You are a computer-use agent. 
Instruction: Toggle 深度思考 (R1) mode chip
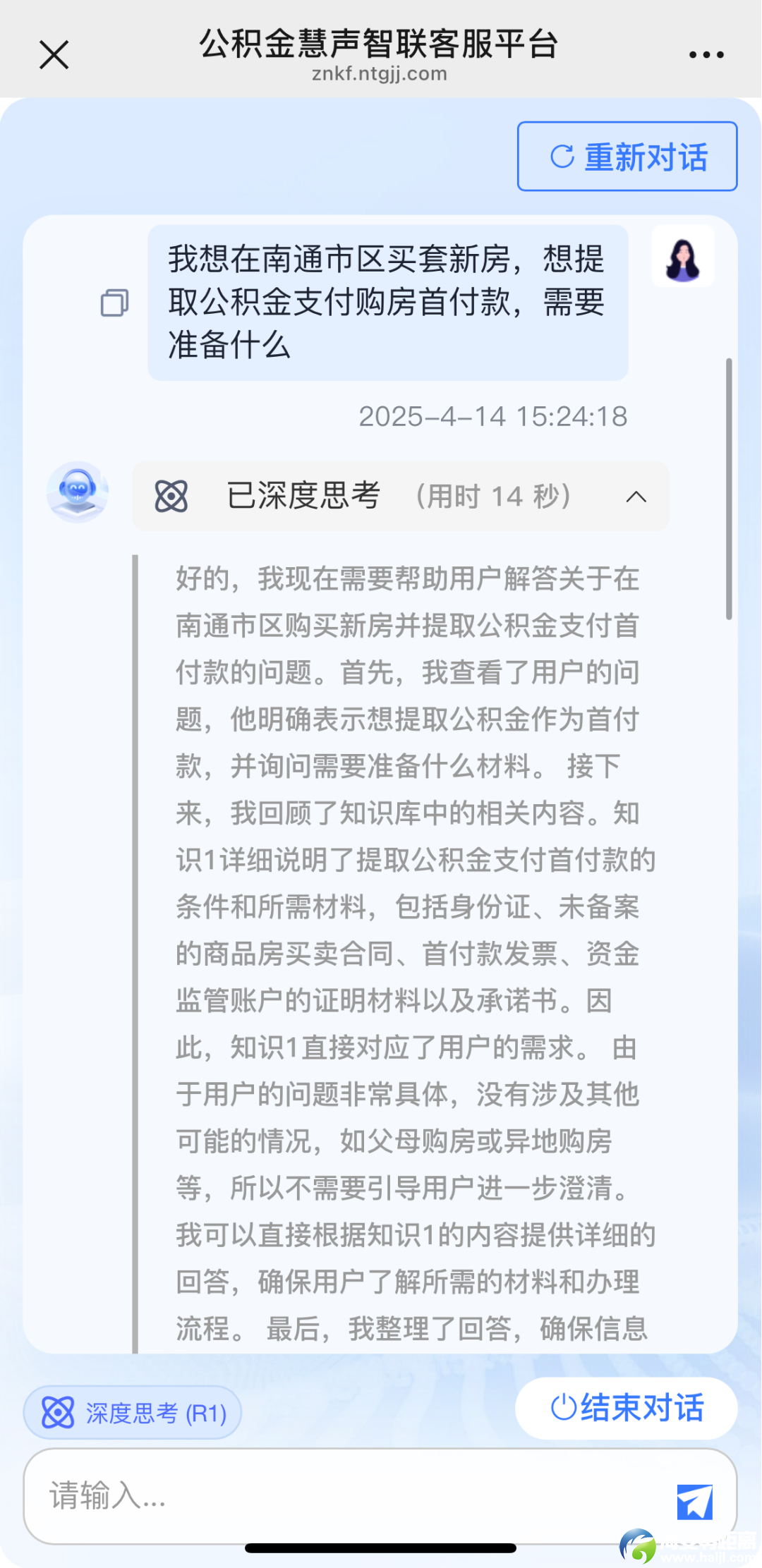pyautogui.click(x=133, y=1413)
